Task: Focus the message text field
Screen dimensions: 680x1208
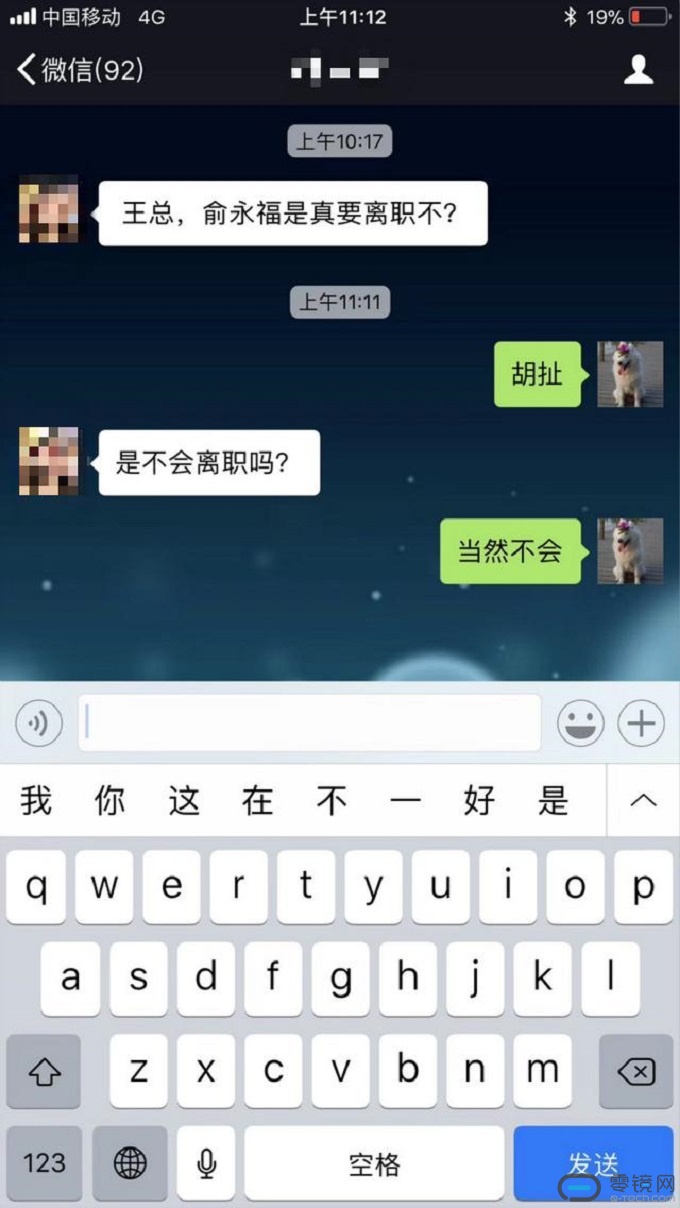Action: click(310, 723)
